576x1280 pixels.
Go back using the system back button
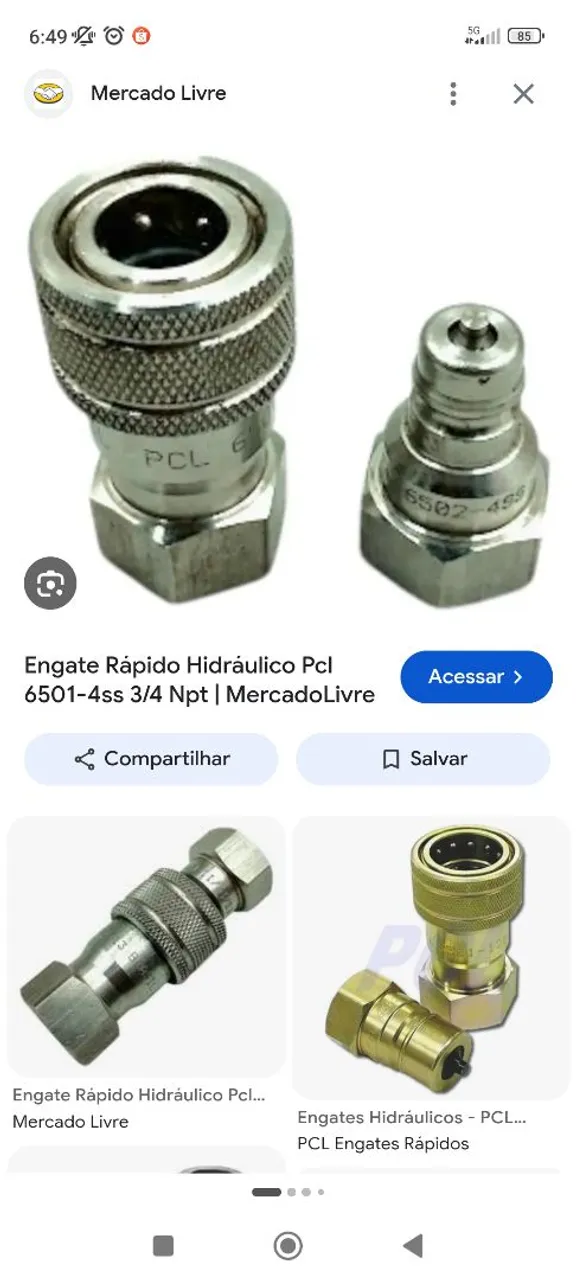(412, 1245)
